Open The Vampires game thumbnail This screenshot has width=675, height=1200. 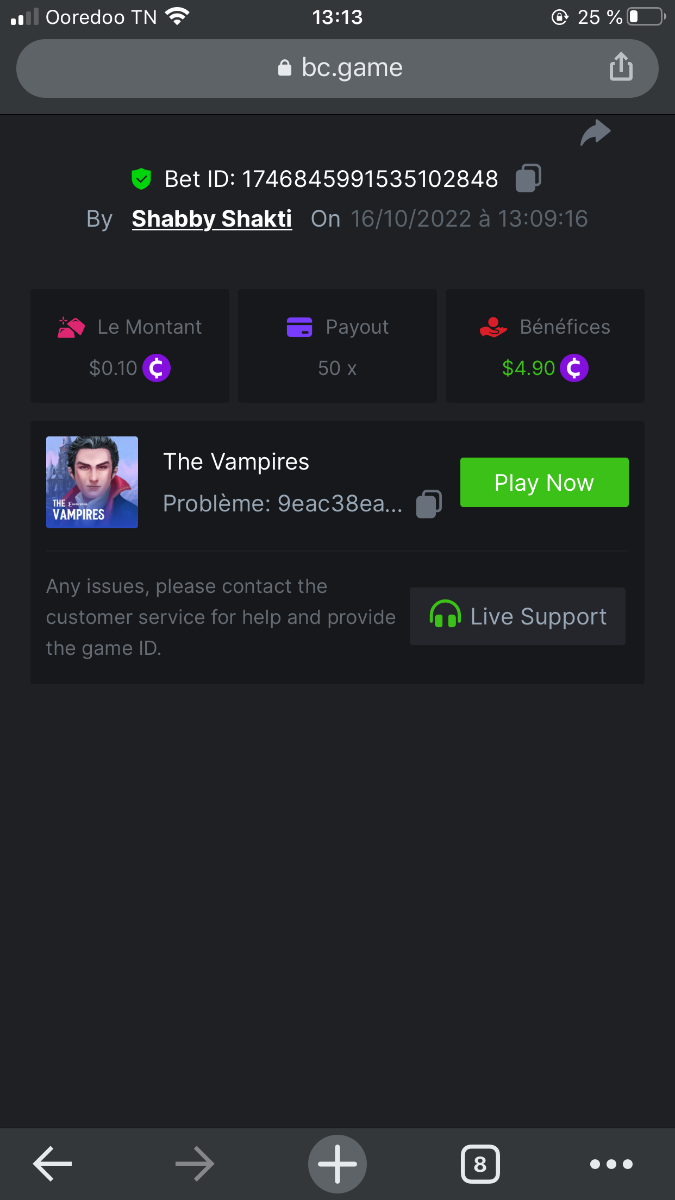92,482
